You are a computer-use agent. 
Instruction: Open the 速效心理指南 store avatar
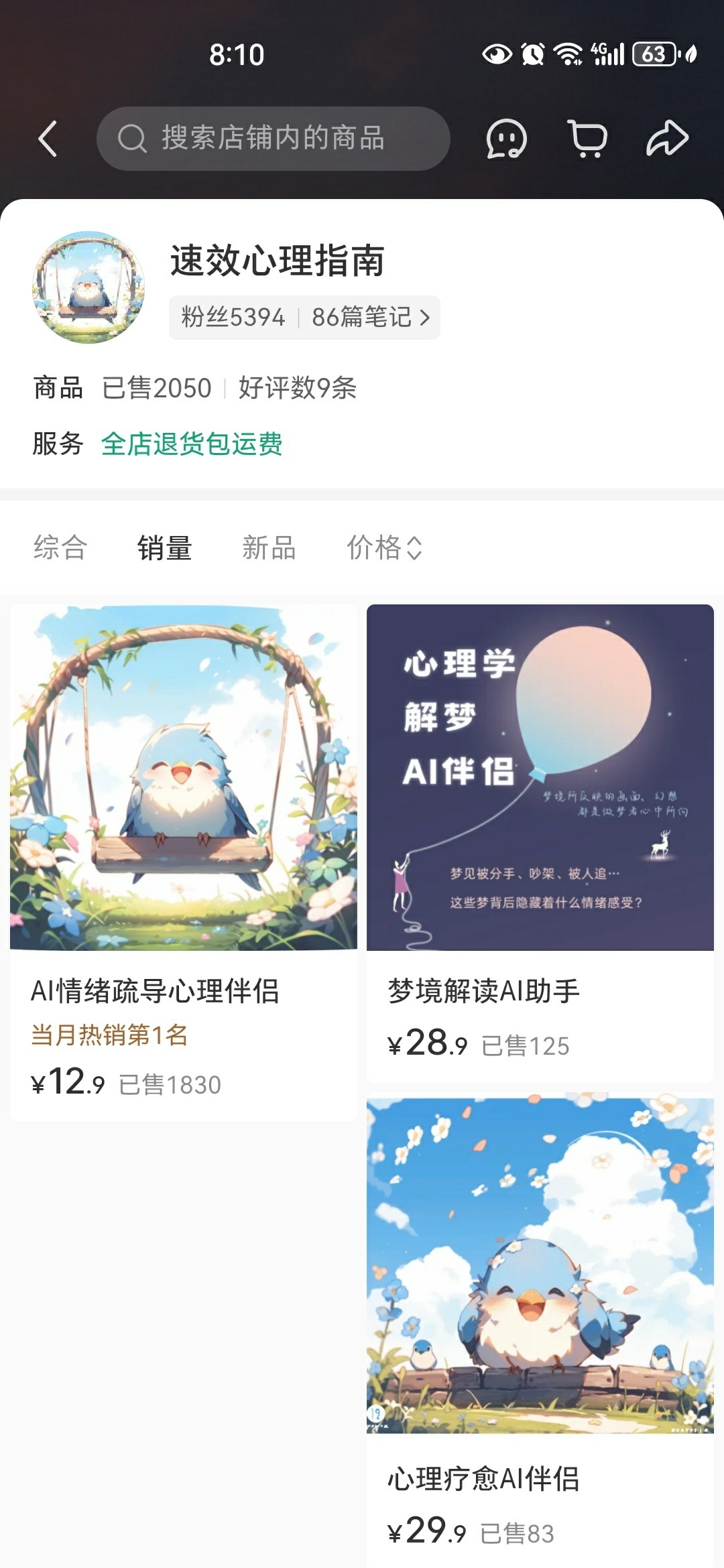click(x=88, y=287)
